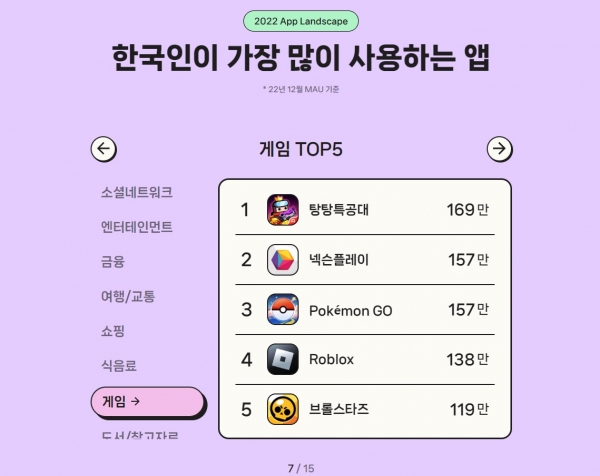Select the 소셜네트워크 category
The height and width of the screenshot is (476, 600).
coord(136,192)
